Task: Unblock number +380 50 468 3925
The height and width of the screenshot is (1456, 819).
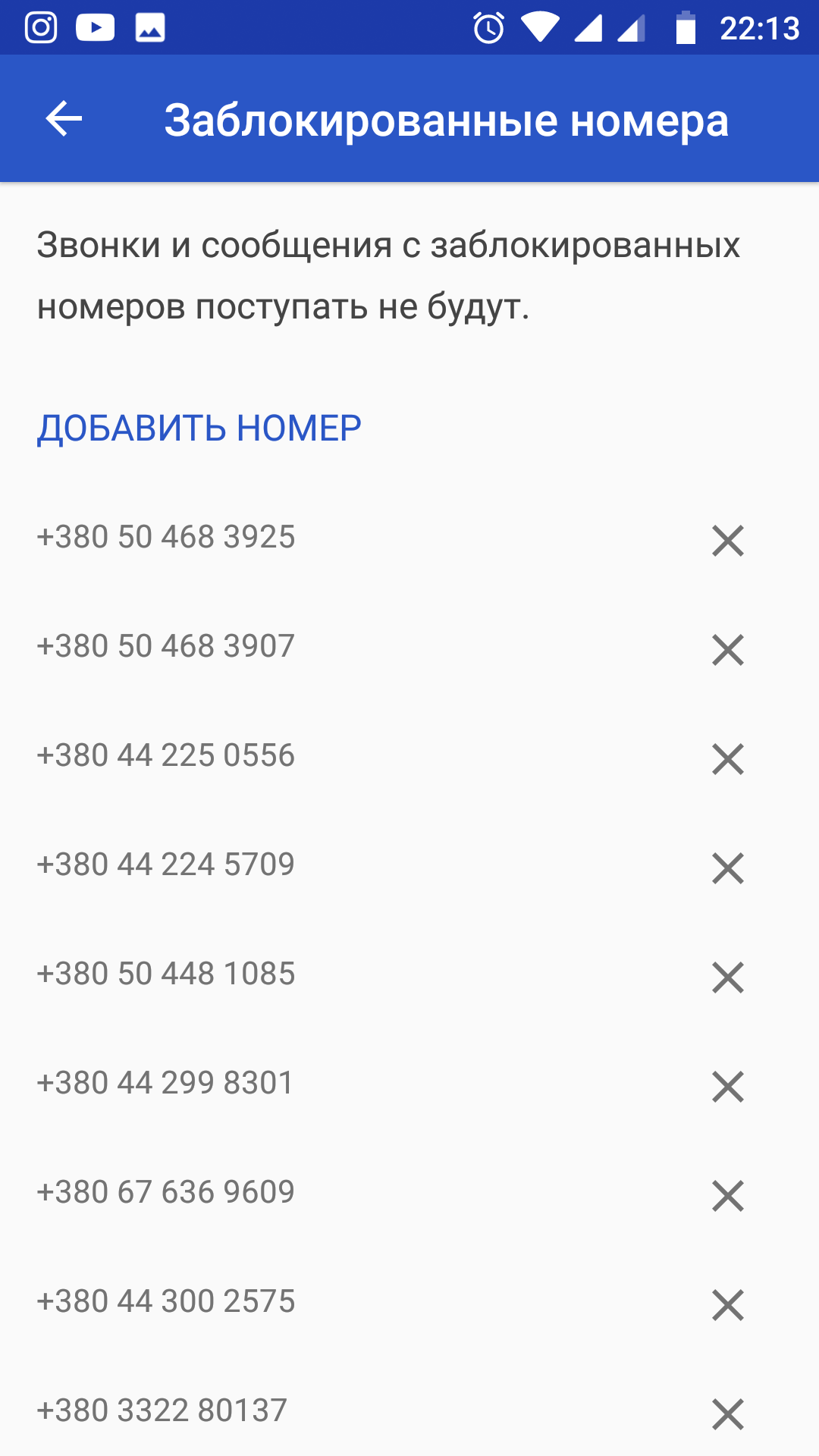Action: (x=727, y=541)
